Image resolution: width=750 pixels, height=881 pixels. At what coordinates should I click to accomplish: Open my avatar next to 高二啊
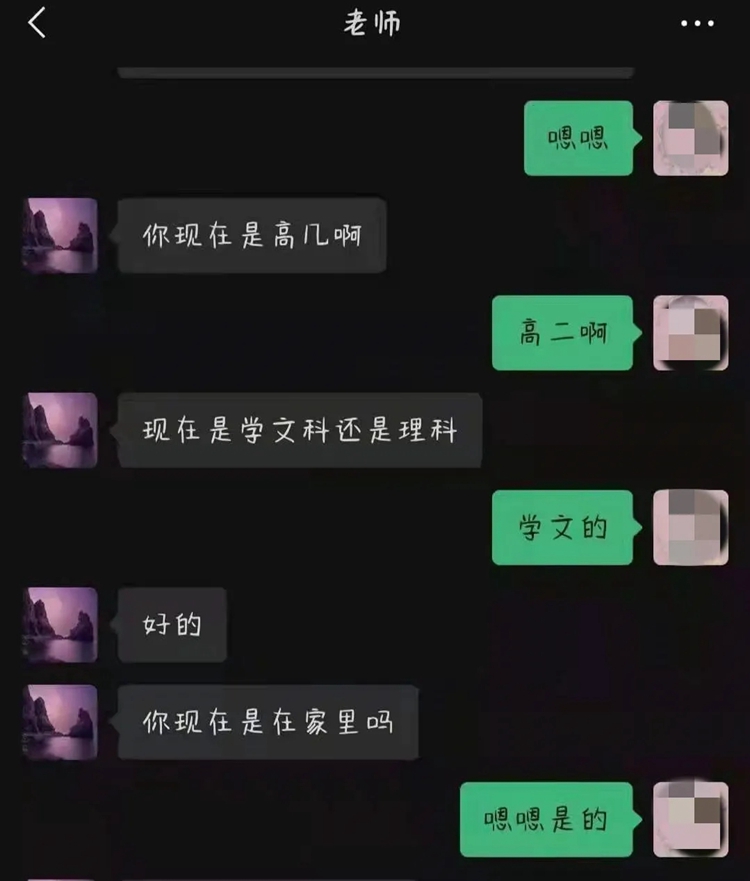(691, 333)
